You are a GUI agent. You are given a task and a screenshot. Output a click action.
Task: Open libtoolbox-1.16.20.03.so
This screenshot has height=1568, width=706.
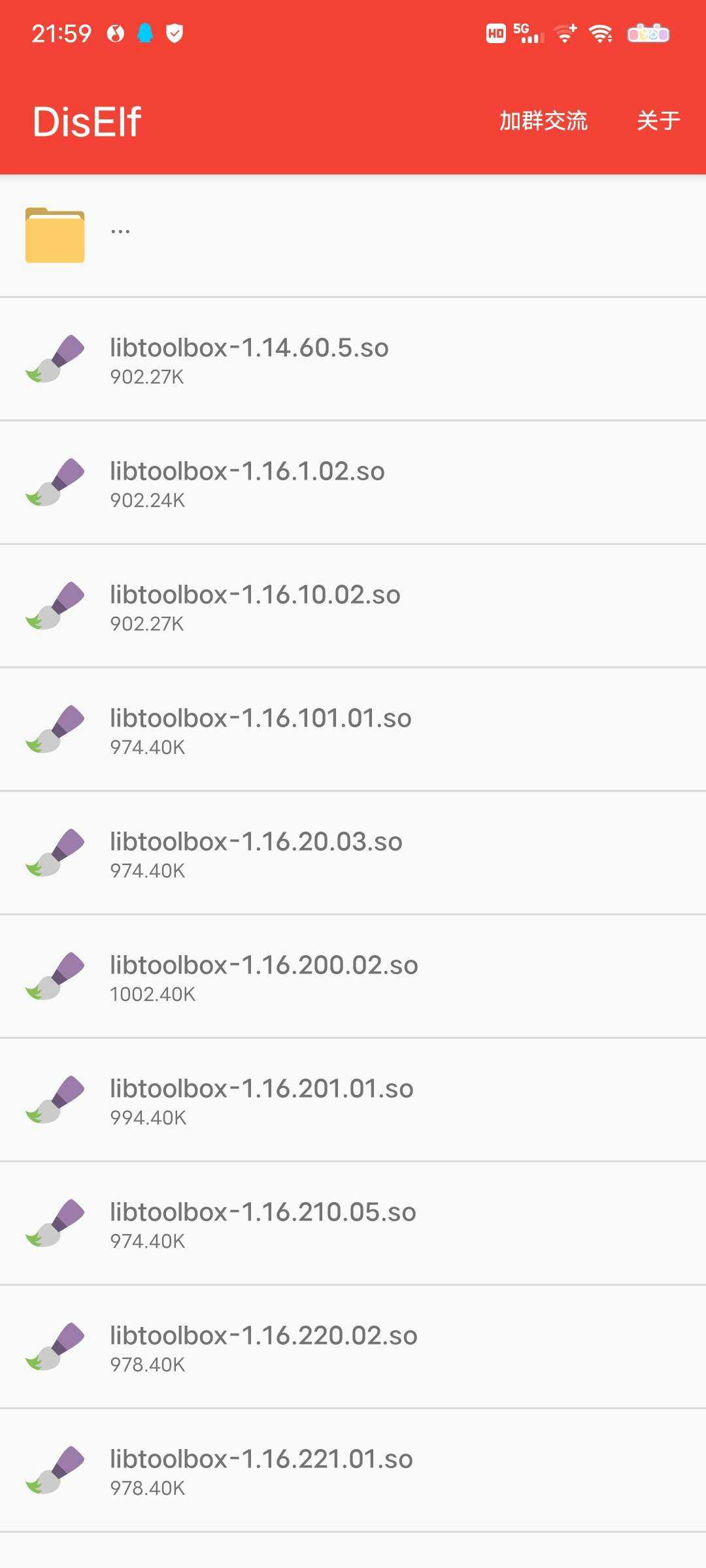[353, 853]
